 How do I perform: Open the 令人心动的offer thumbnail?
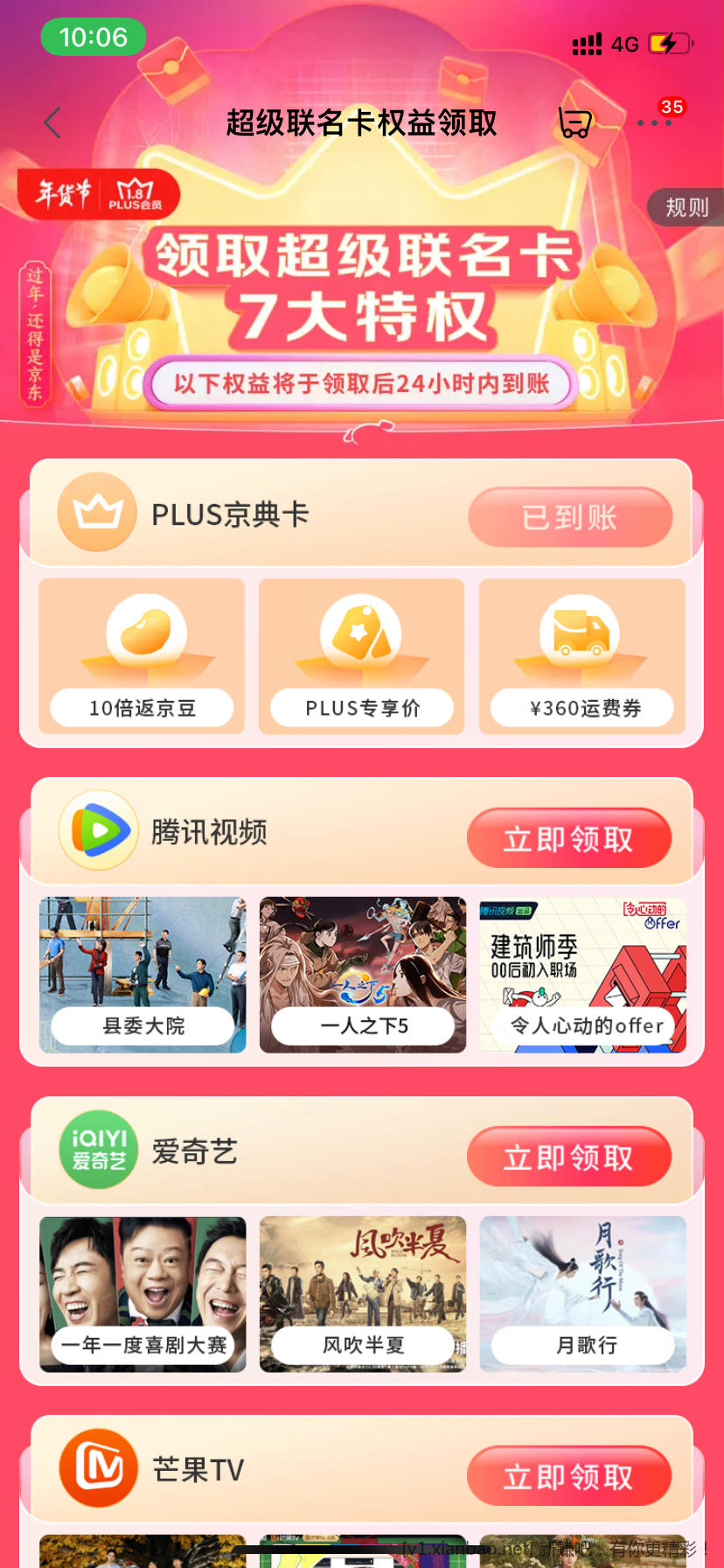[583, 974]
